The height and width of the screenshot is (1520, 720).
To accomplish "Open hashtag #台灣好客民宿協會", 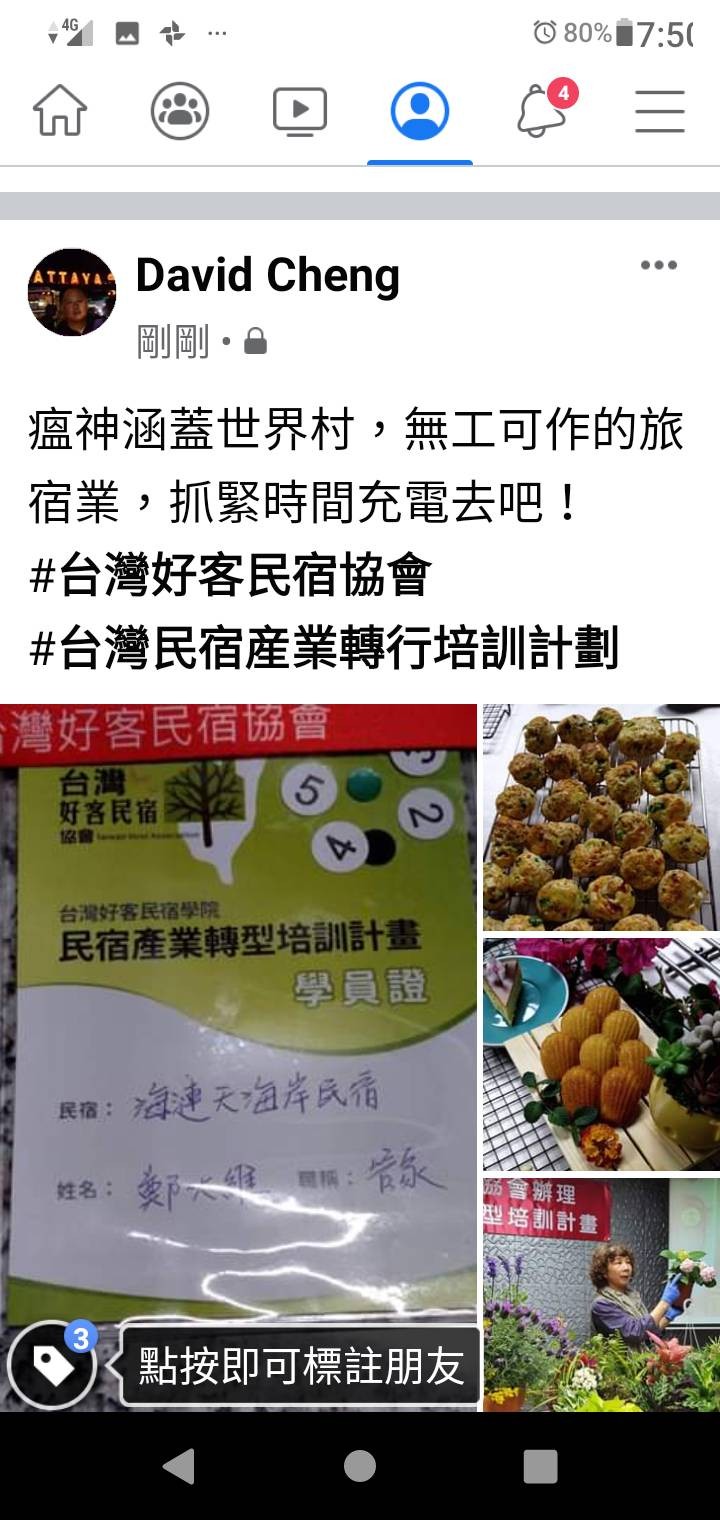I will click(x=231, y=575).
